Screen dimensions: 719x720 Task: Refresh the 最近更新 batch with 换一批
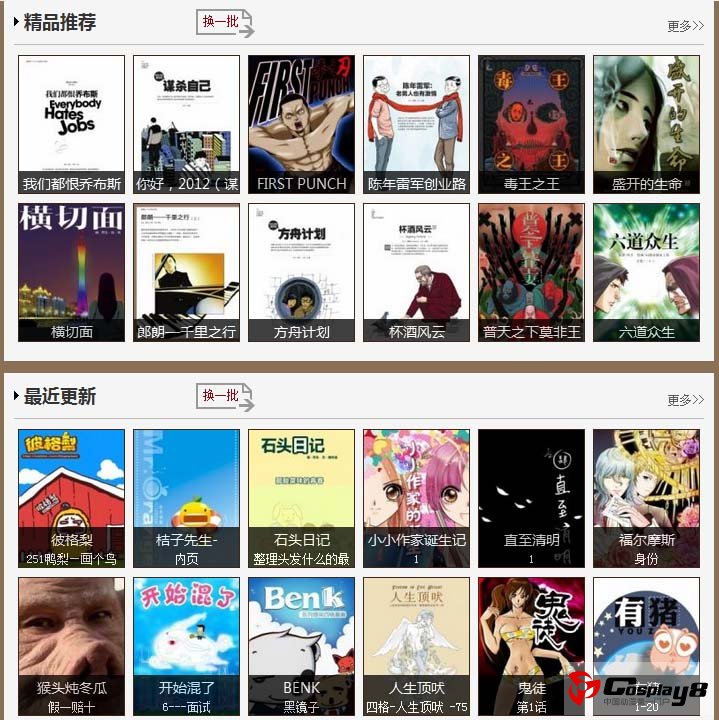coord(224,396)
